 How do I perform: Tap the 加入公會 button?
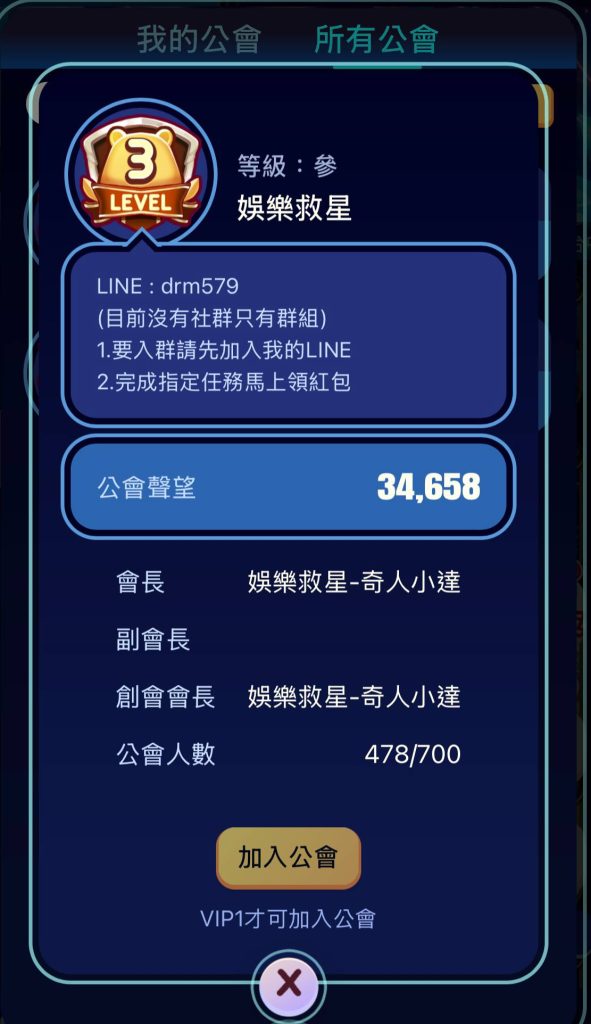point(288,857)
